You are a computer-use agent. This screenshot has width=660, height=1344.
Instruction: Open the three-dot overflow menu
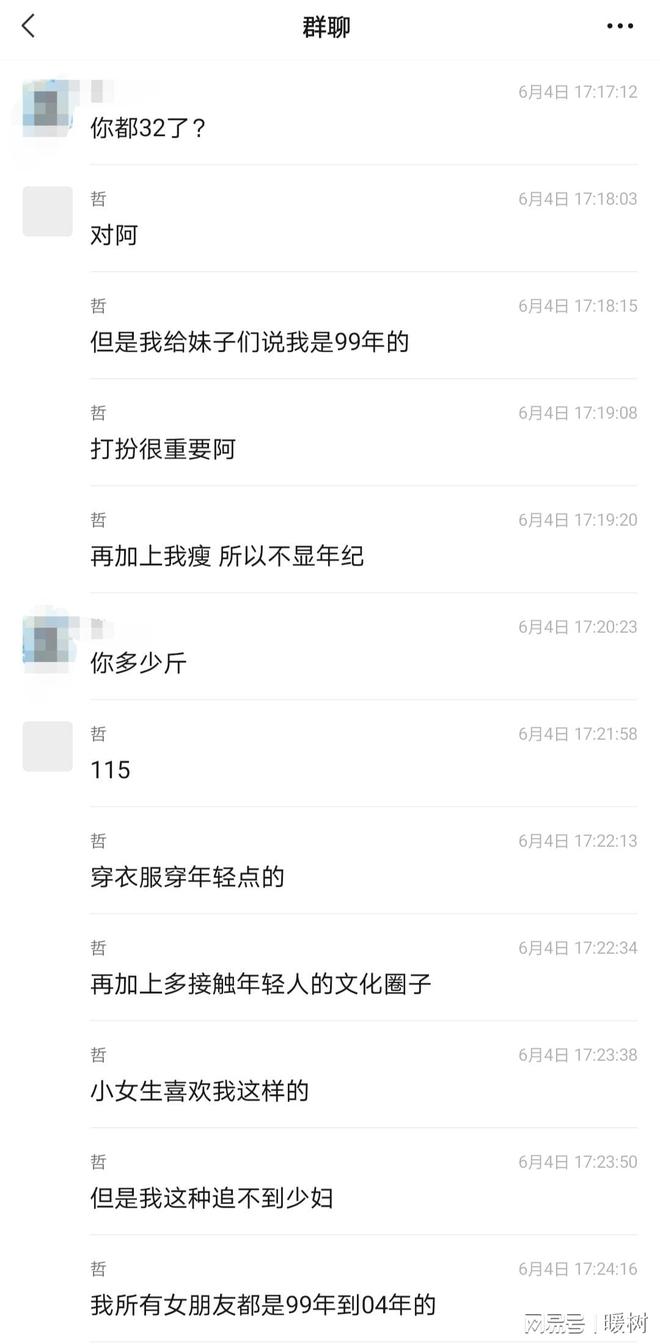pyautogui.click(x=620, y=27)
